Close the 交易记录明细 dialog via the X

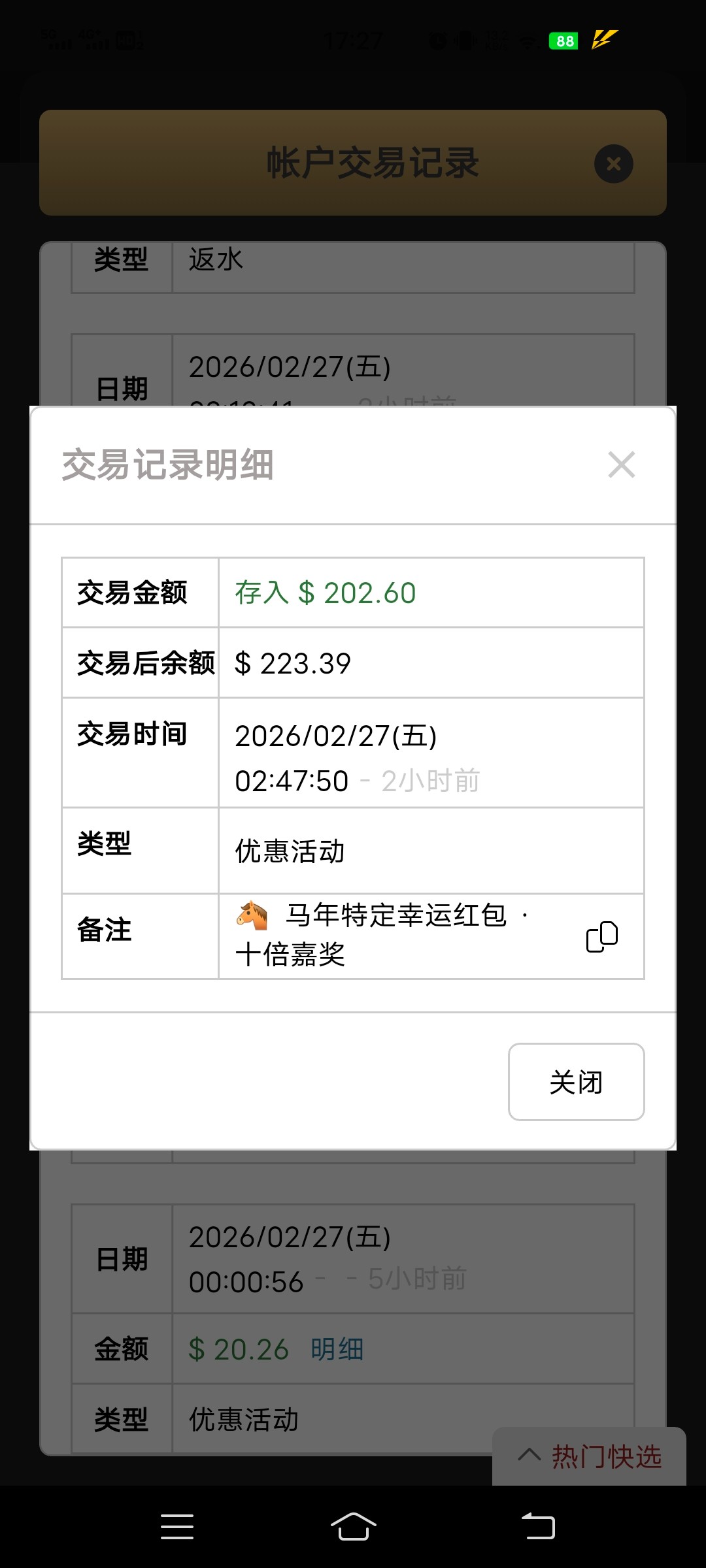(x=621, y=465)
